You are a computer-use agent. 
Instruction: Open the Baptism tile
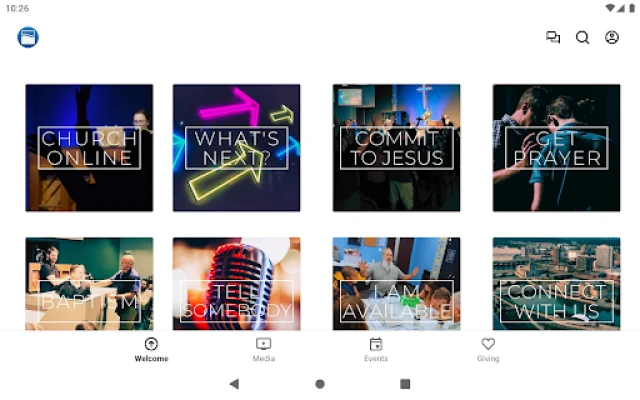89,283
